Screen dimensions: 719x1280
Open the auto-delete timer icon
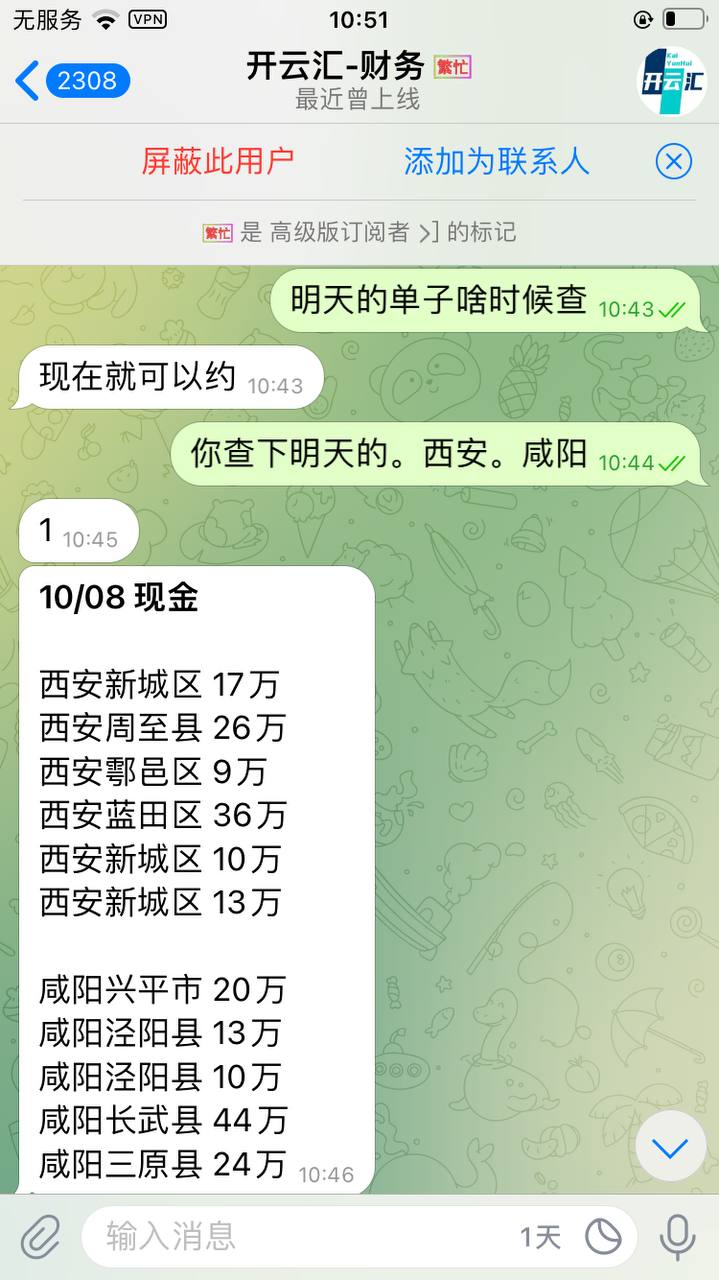(603, 1237)
